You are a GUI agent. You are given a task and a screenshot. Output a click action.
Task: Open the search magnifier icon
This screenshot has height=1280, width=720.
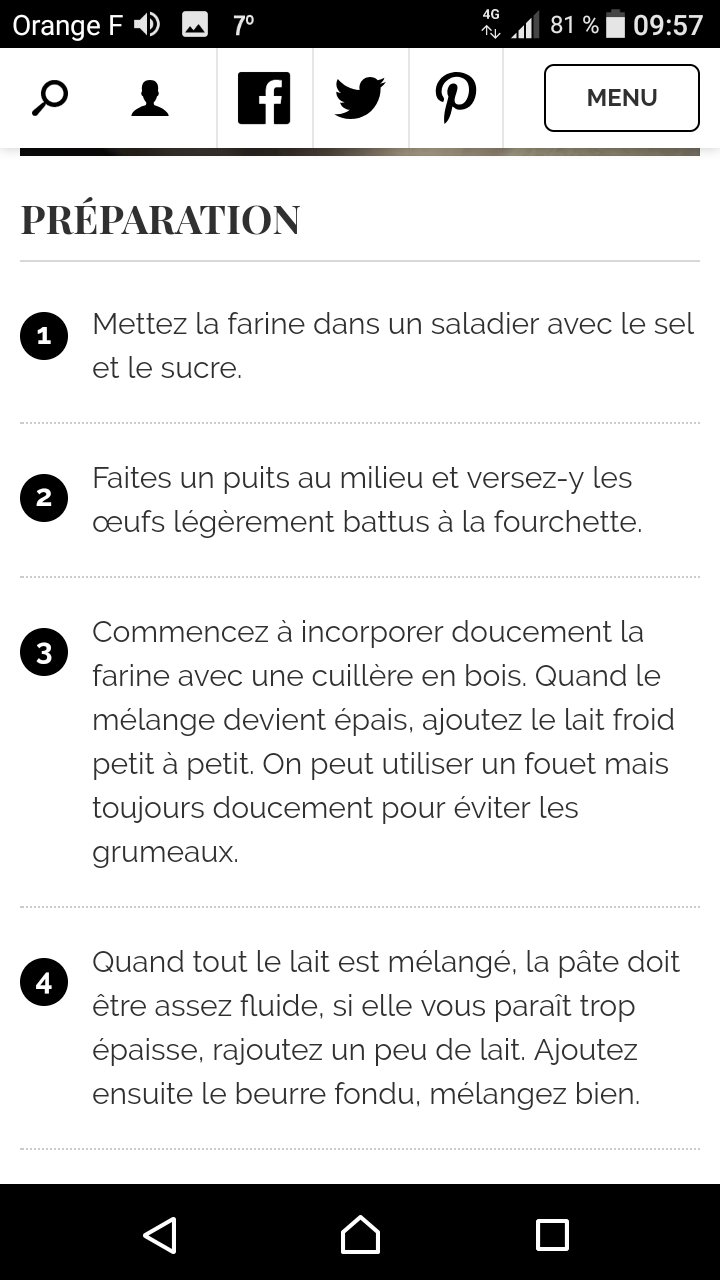click(x=49, y=98)
